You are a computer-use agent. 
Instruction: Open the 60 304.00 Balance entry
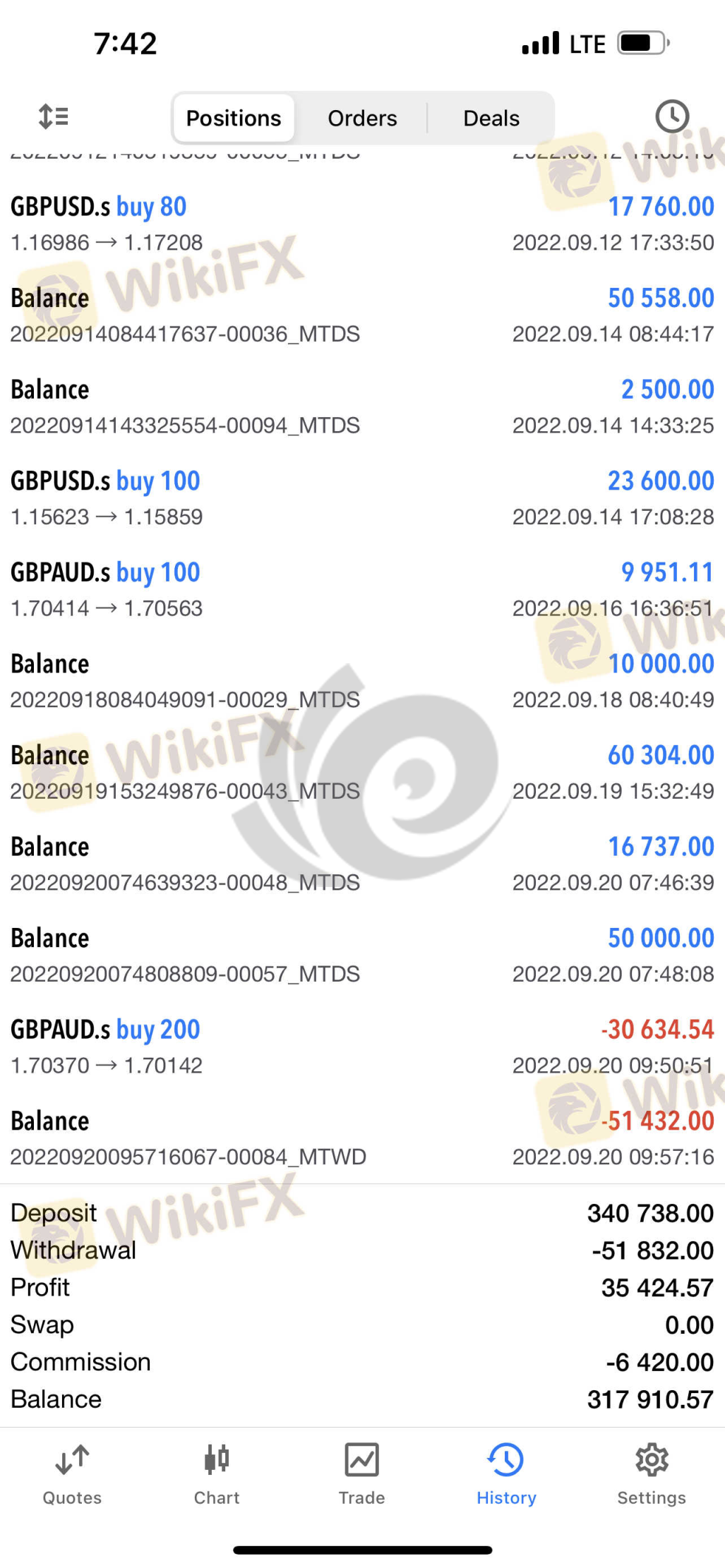point(362,772)
